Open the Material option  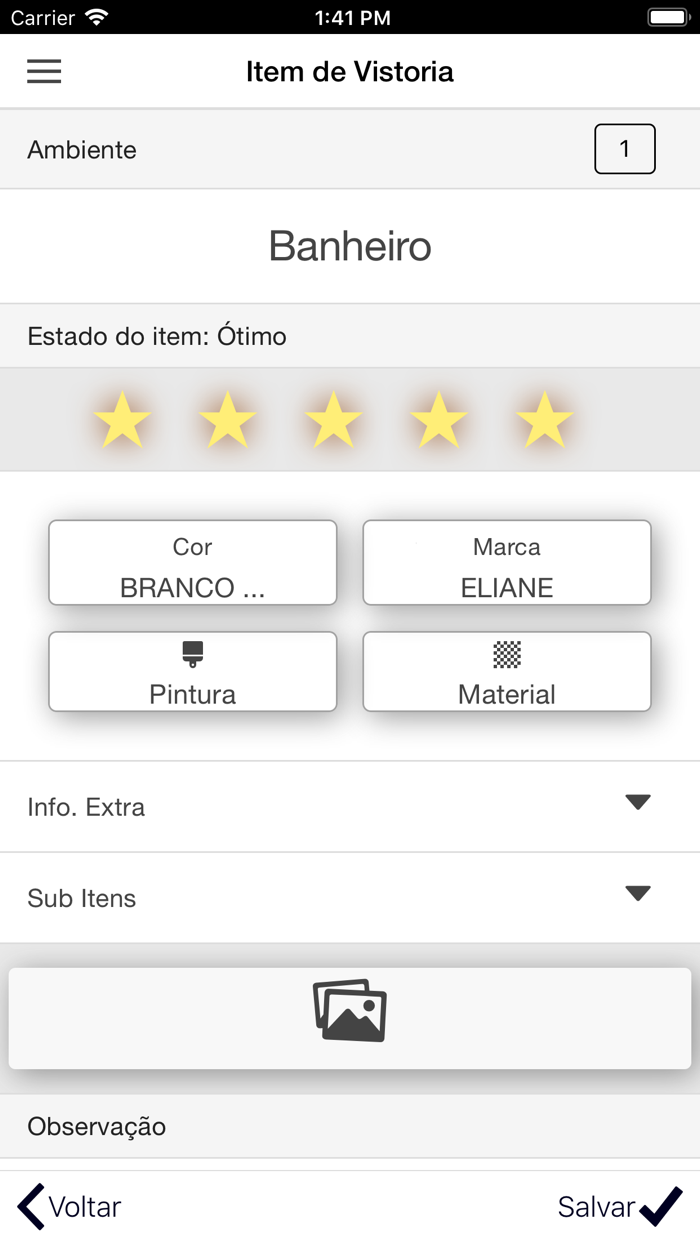pyautogui.click(x=507, y=672)
